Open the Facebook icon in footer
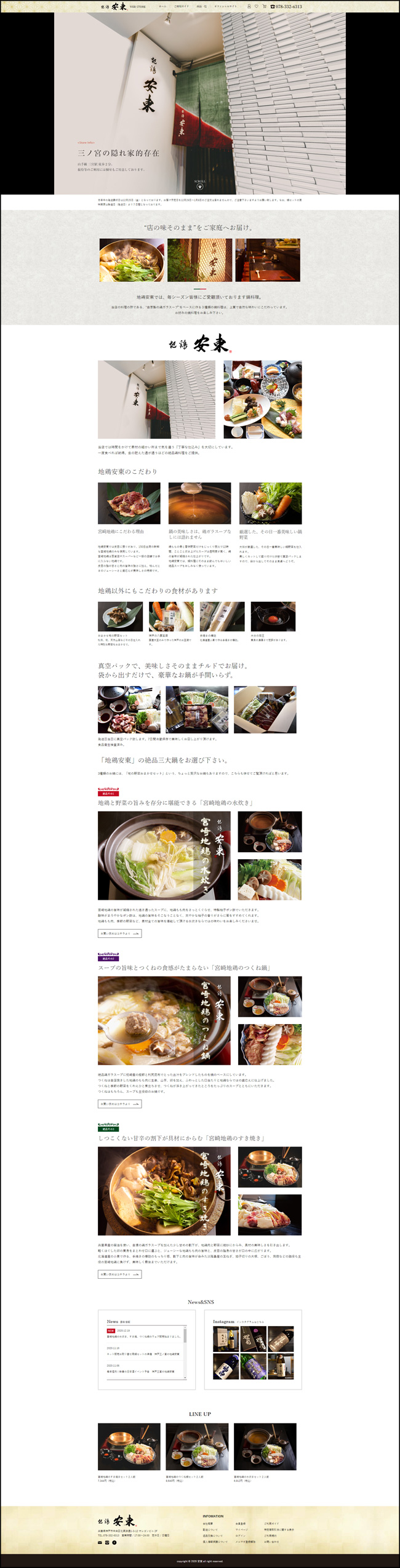The image size is (400, 1568). pyautogui.click(x=114, y=1543)
